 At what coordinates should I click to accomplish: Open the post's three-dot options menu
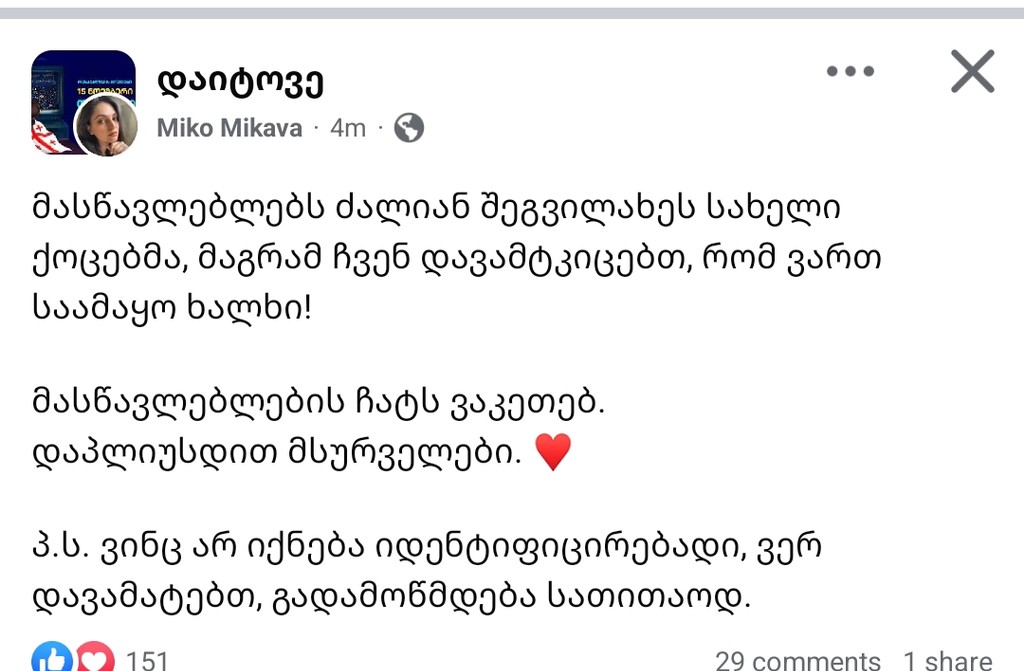(850, 72)
